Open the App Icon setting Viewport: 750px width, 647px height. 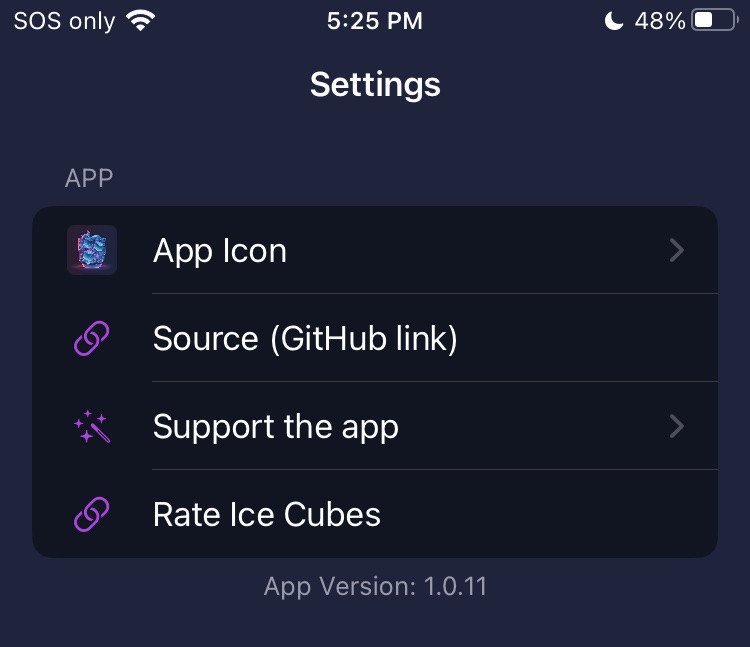coord(374,250)
